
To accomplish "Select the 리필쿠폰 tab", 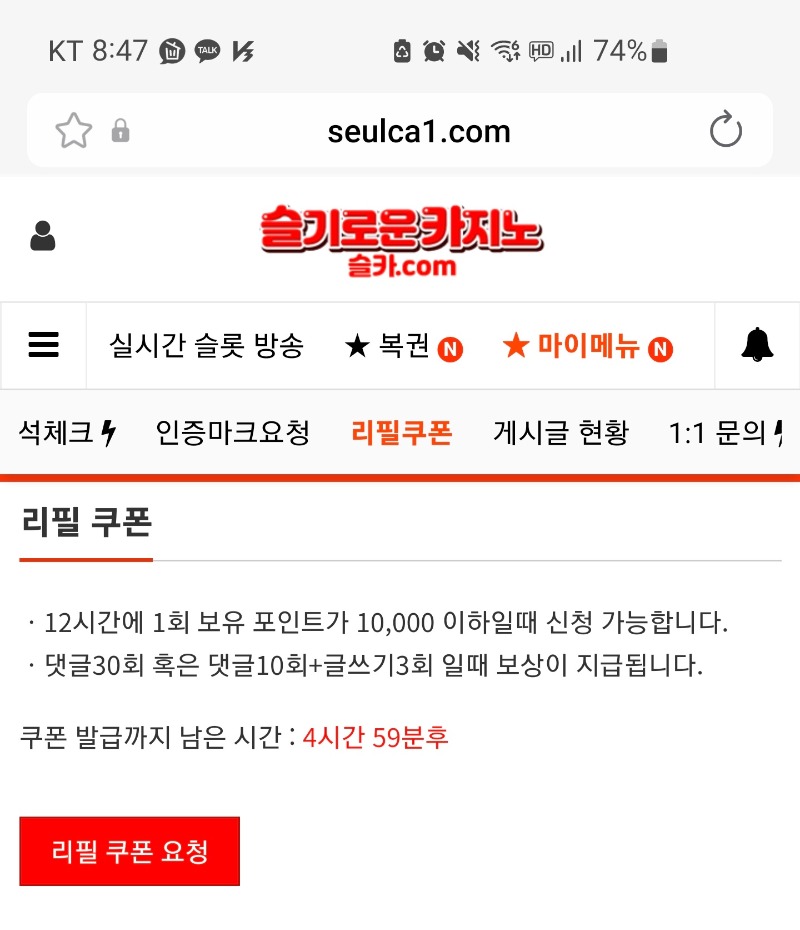I will point(402,433).
